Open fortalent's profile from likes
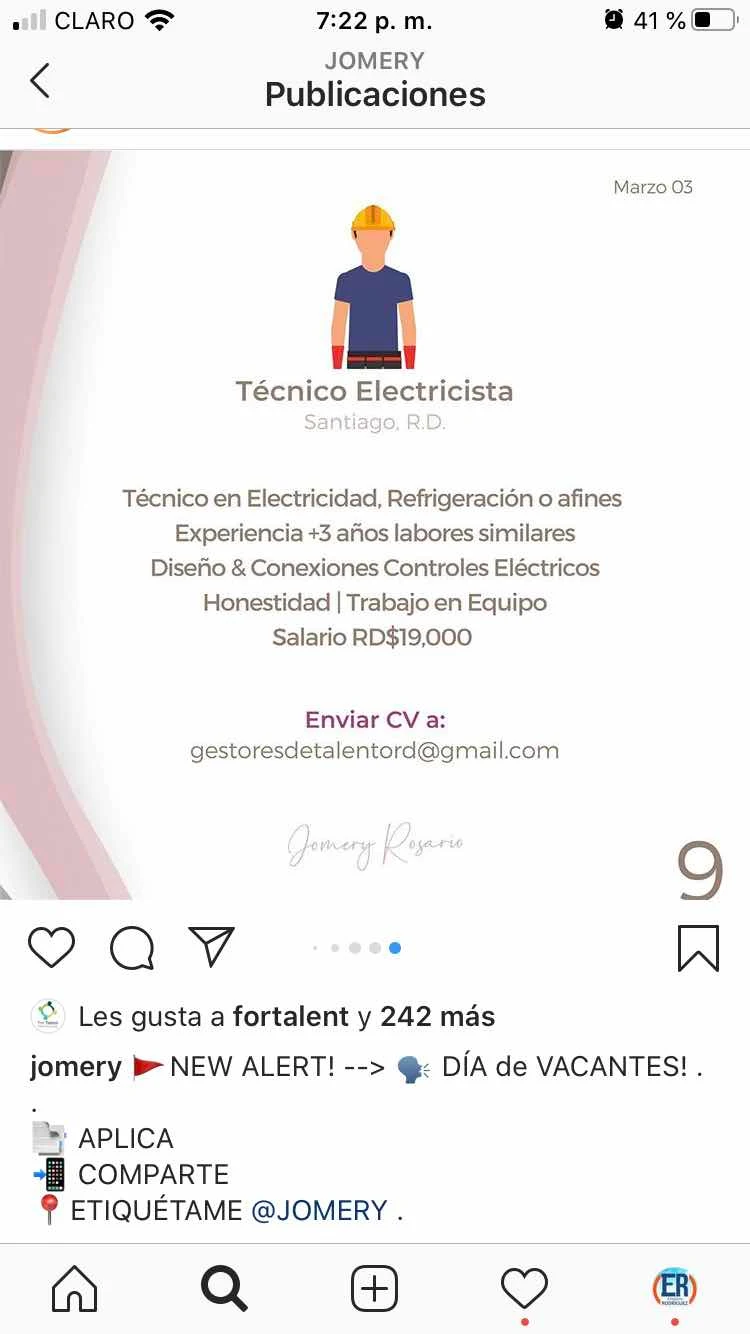 291,1017
